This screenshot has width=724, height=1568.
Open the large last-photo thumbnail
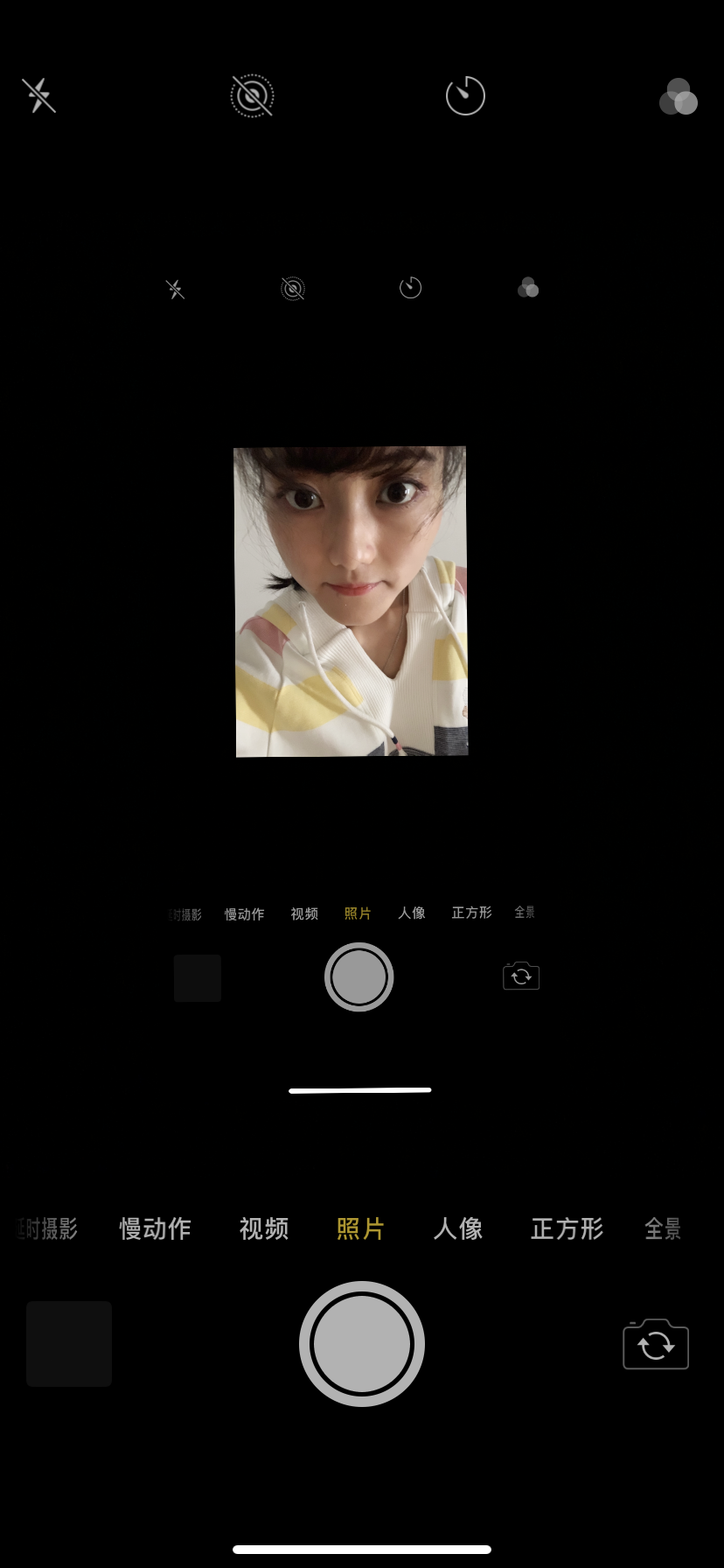pyautogui.click(x=69, y=1344)
